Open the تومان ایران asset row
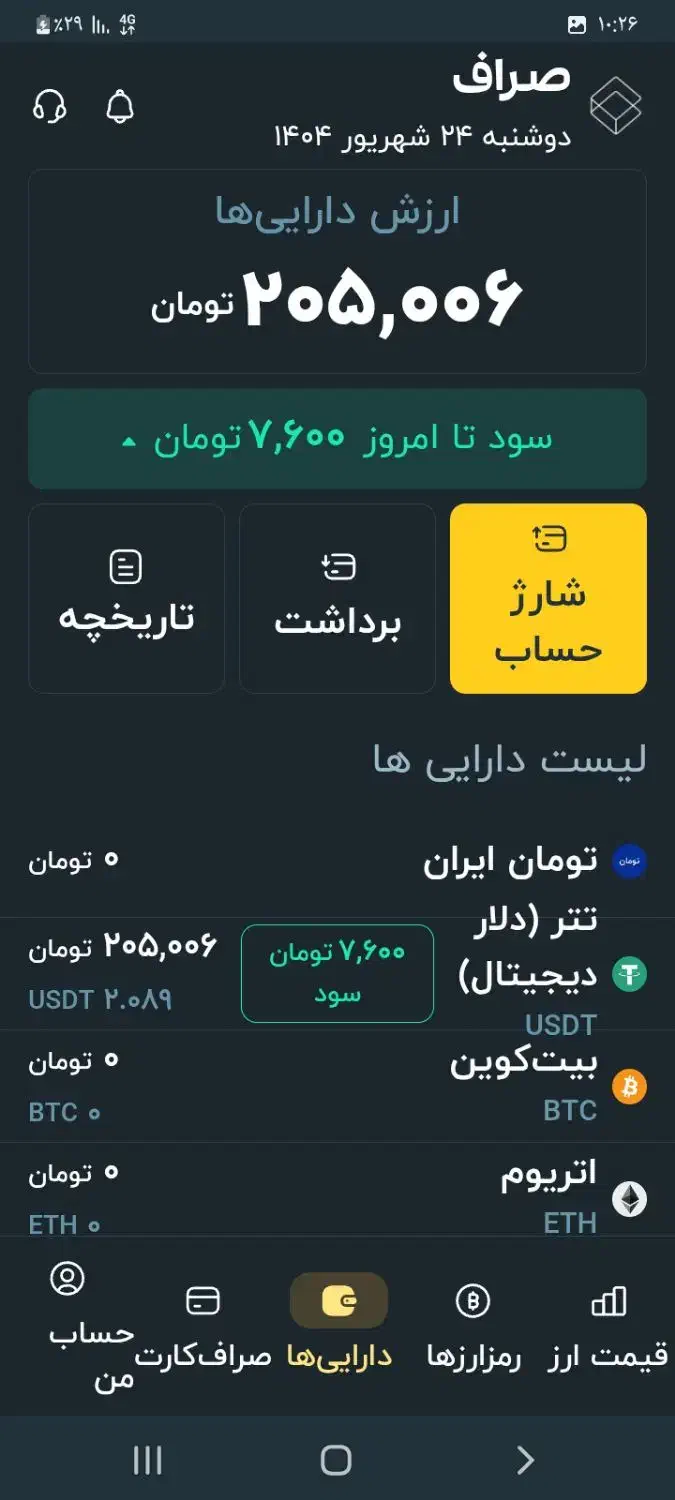Image resolution: width=675 pixels, height=1500 pixels. [x=337, y=861]
